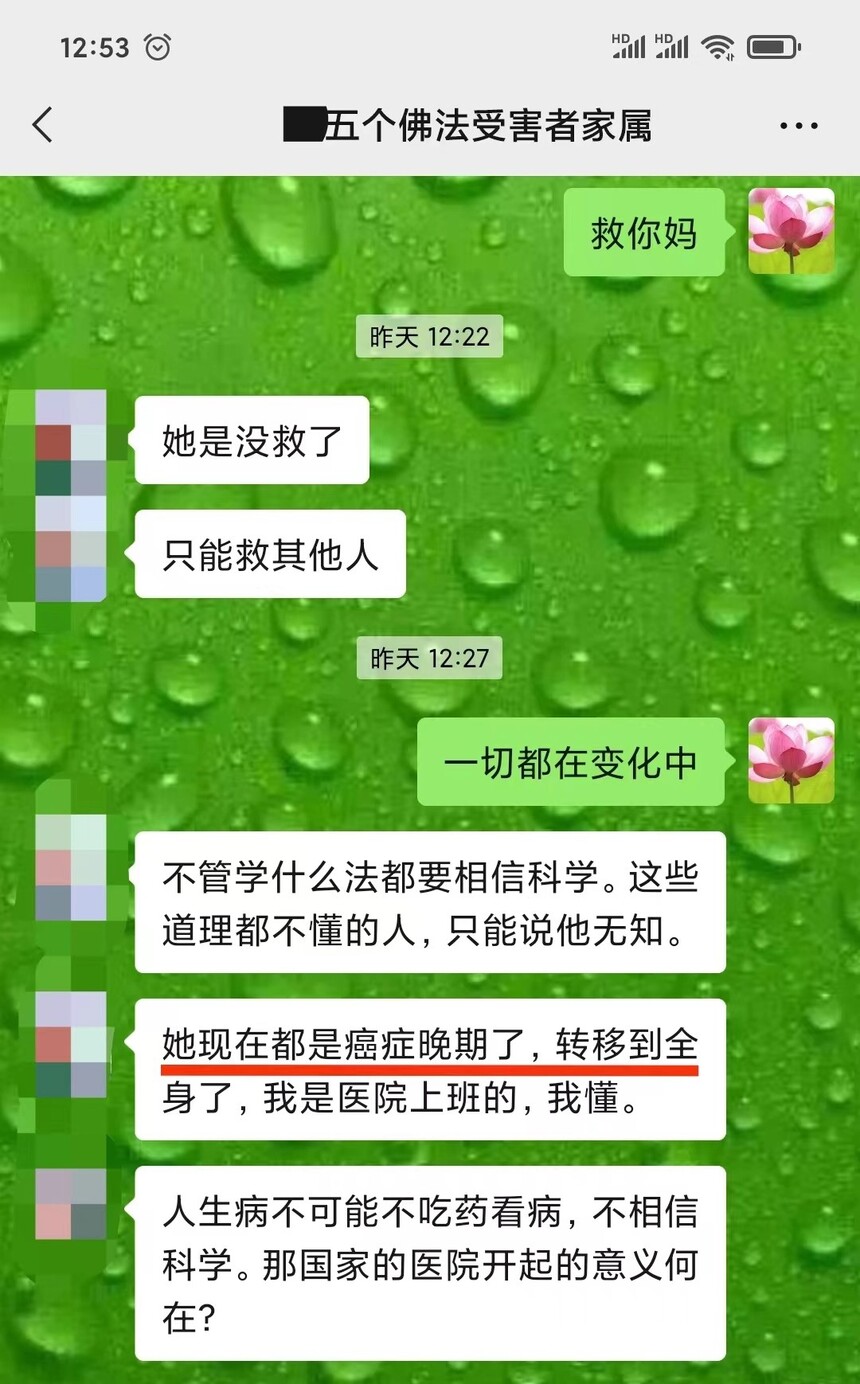View sender profile beside "她是没救了"
Viewport: 860px width, 1384px height.
pos(70,439)
